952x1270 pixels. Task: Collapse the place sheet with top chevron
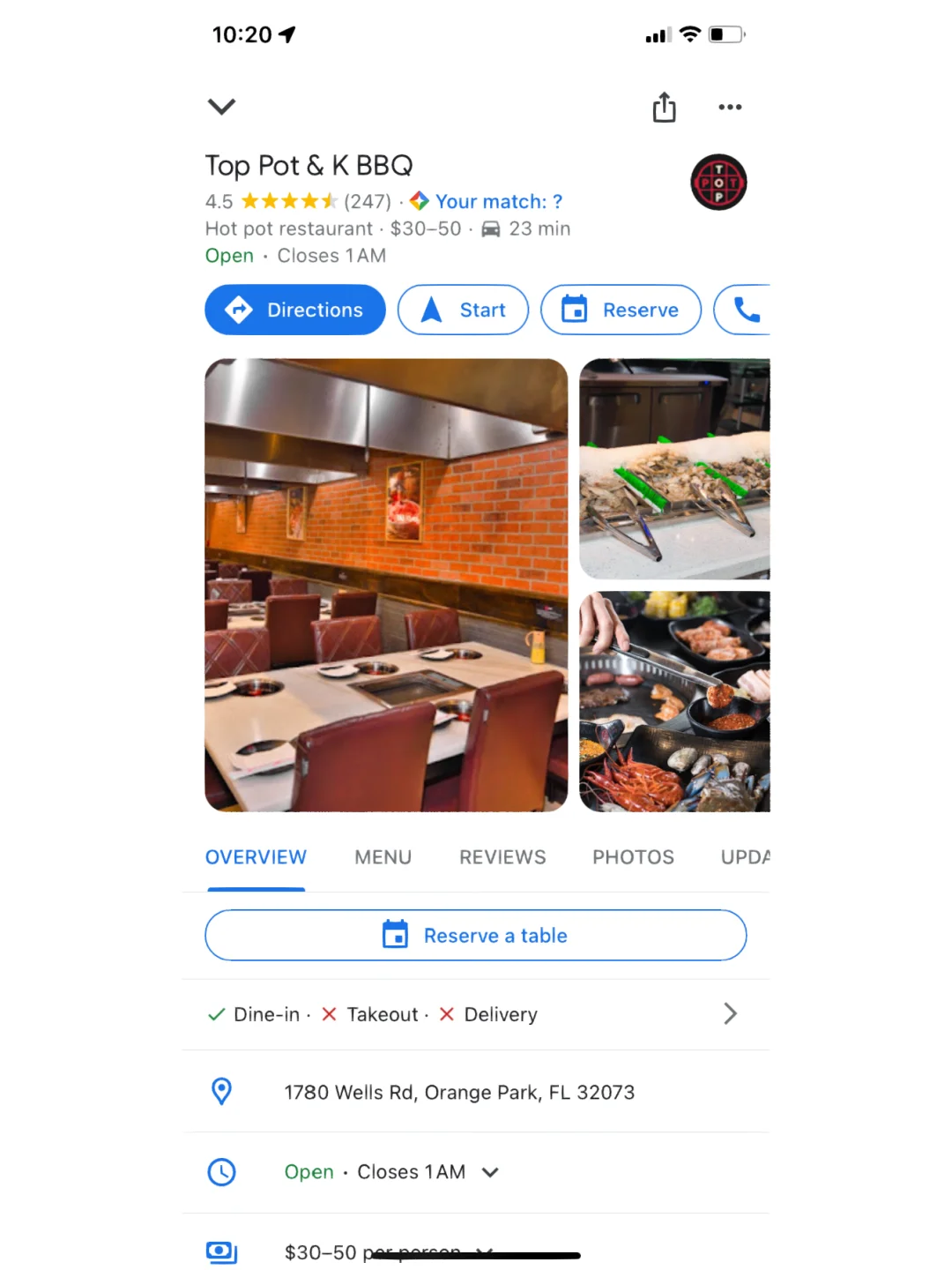pyautogui.click(x=221, y=107)
